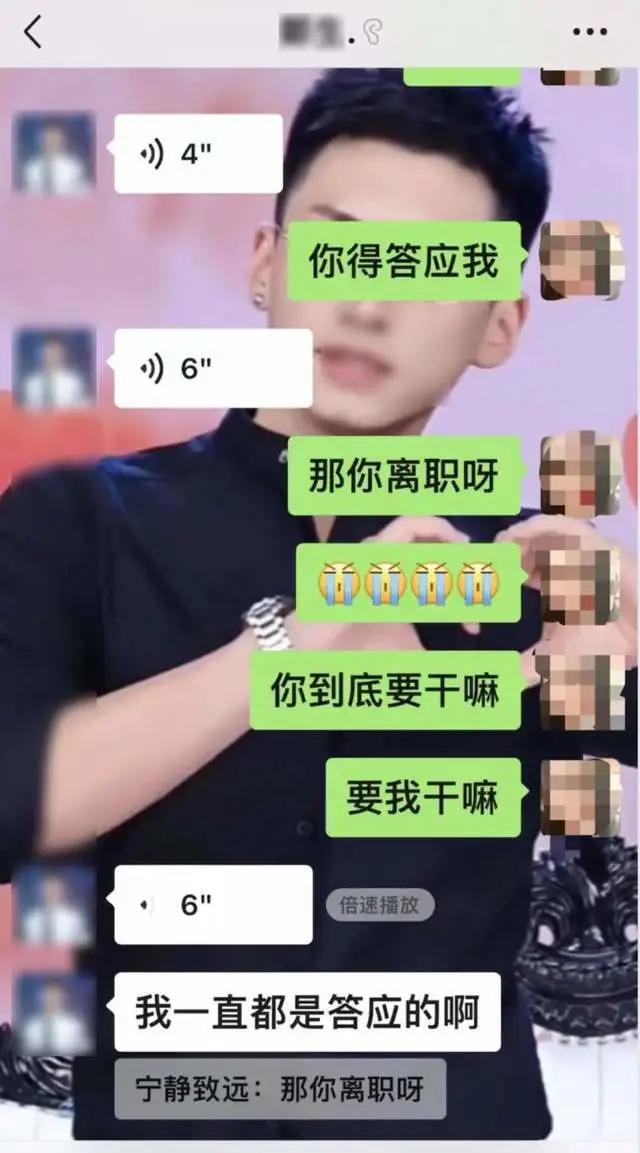Tap the 倍速播放 speed button
Screen dimensions: 640x1153
379,906
